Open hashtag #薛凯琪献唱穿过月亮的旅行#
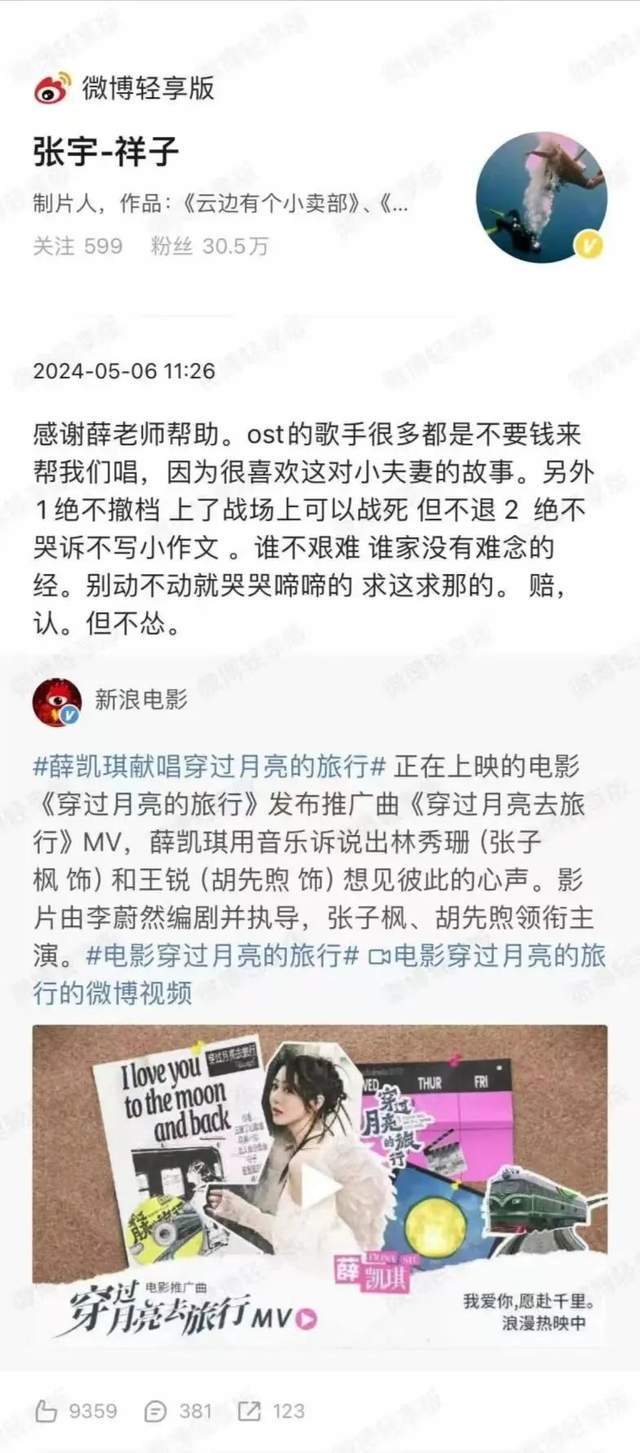 210,768
